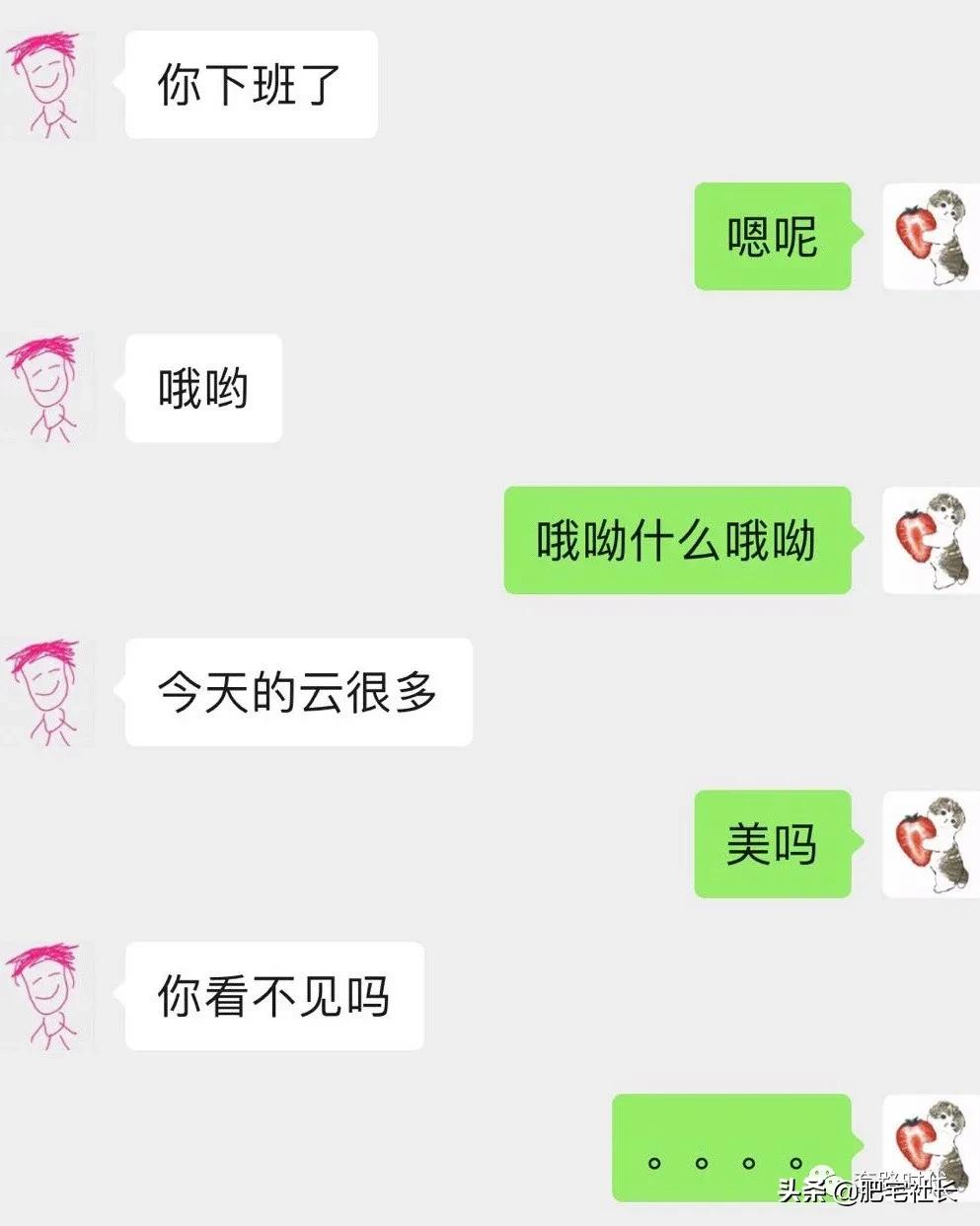This screenshot has width=980, height=1226.
Task: Select the "今天的云很多" message bubble
Action: [x=298, y=692]
